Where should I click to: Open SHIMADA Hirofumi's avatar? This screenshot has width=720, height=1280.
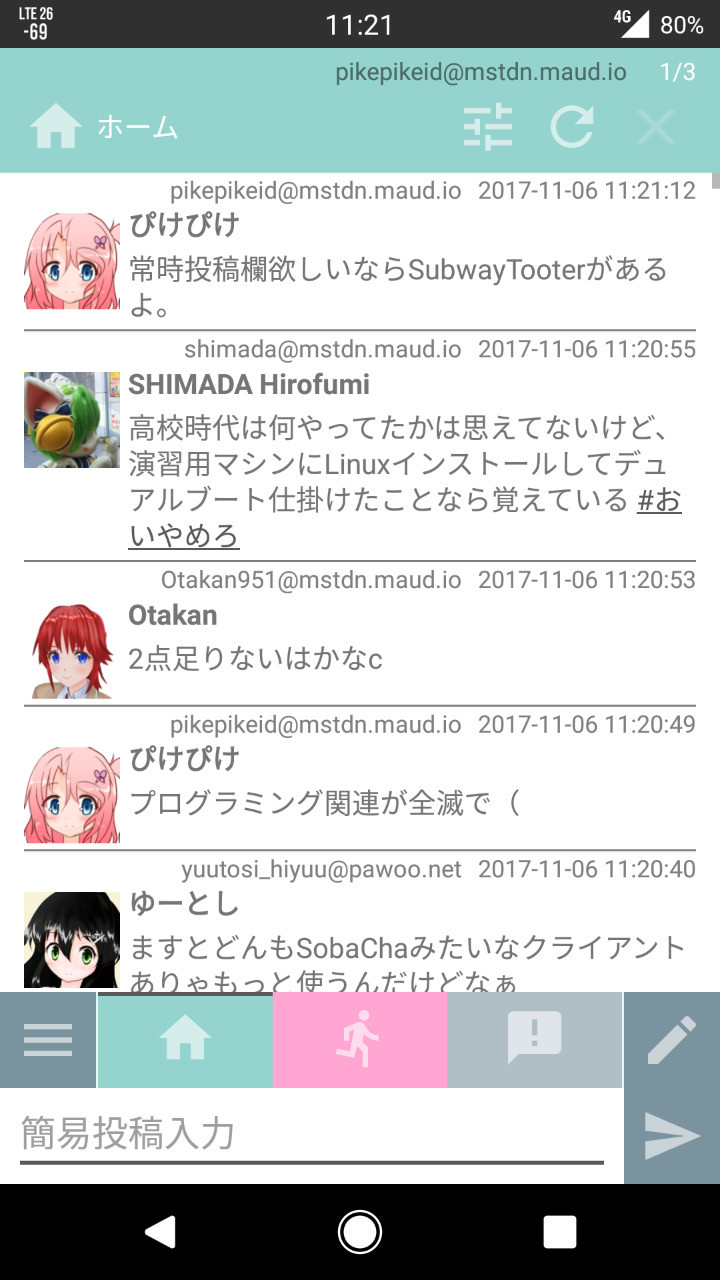[x=72, y=420]
